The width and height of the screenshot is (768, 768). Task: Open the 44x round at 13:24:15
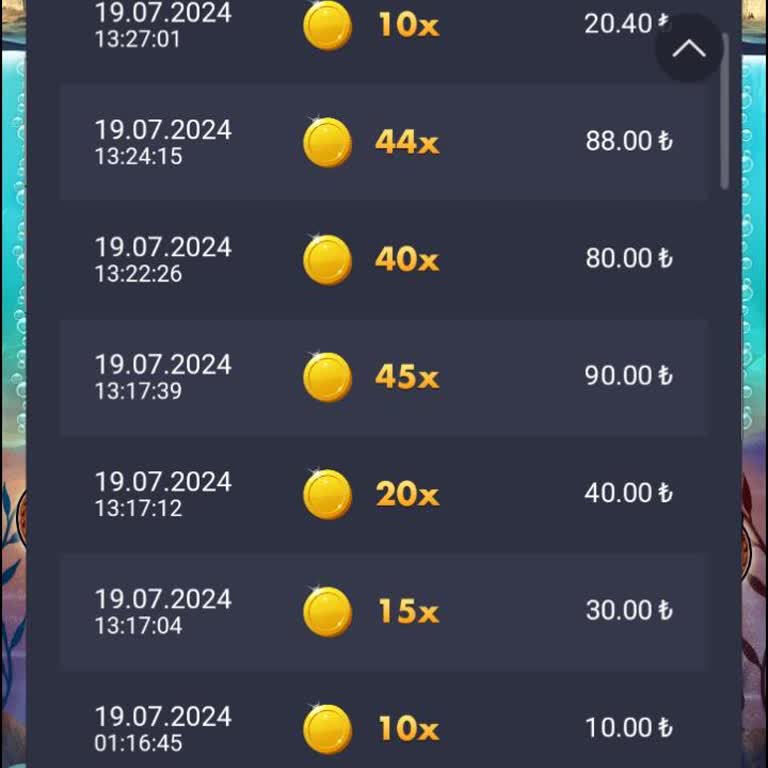pos(383,142)
